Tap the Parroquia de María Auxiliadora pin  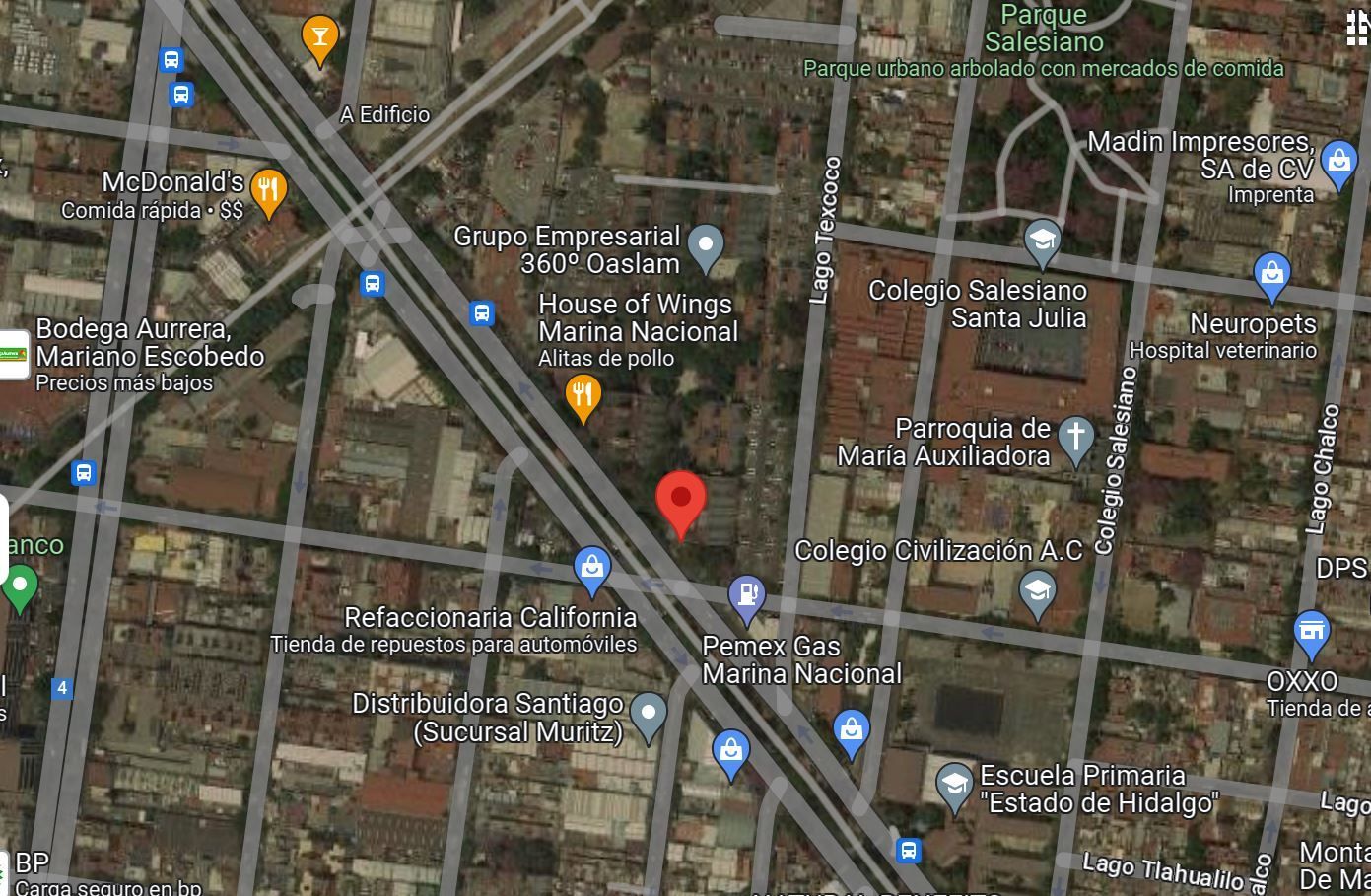[x=1076, y=440]
